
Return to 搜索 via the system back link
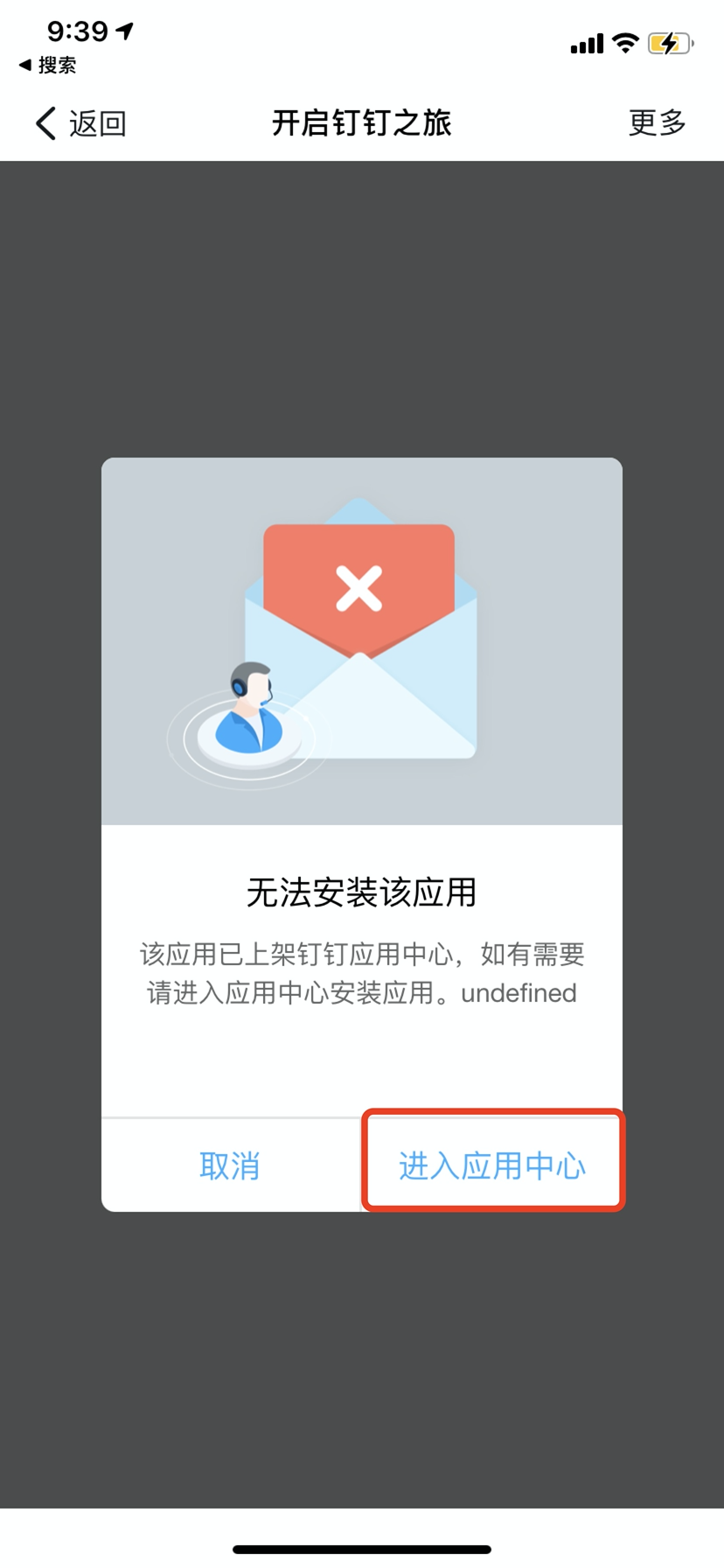coord(48,65)
